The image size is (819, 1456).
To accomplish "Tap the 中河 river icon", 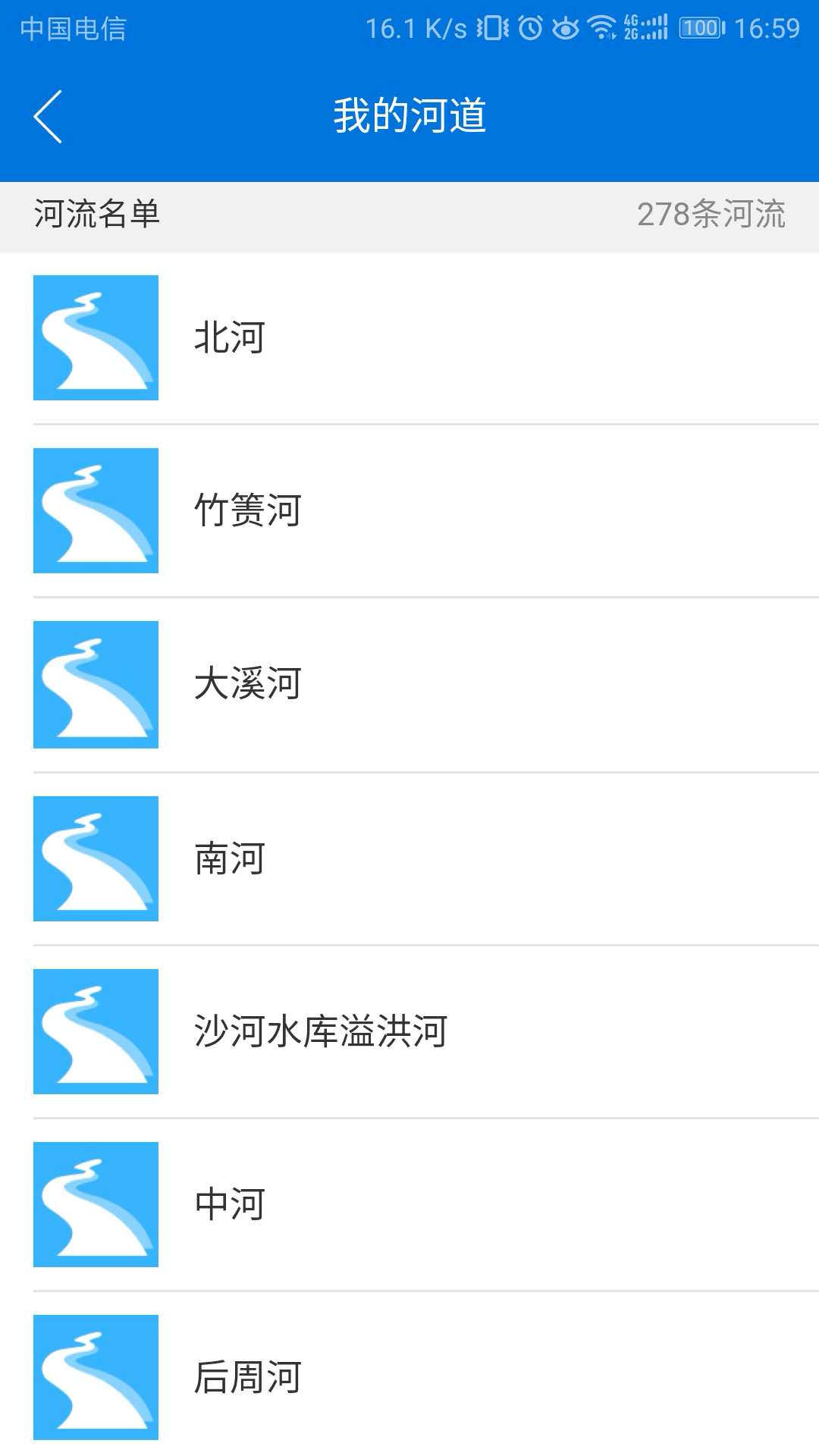I will click(x=96, y=1204).
